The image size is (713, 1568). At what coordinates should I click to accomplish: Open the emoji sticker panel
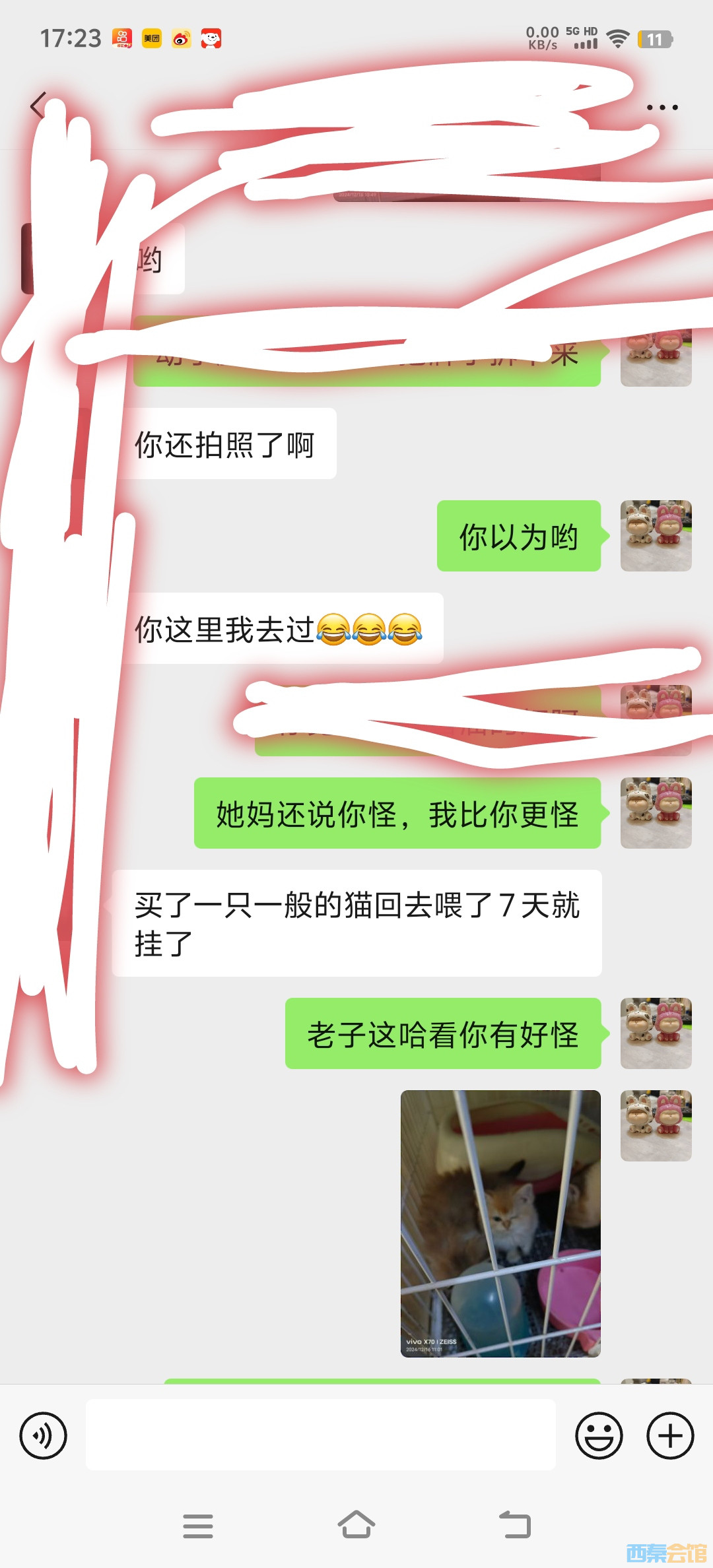pyautogui.click(x=599, y=1435)
